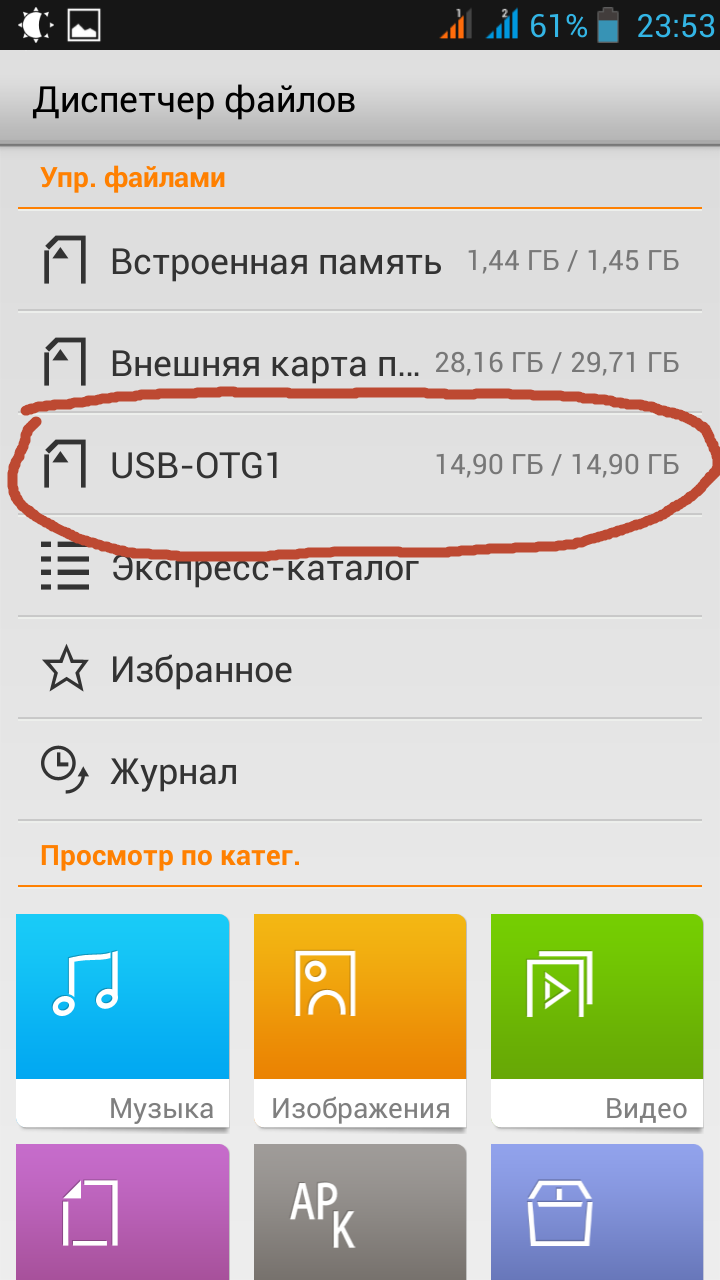Open the USB-OTG1 drive
The width and height of the screenshot is (720, 1280).
click(360, 464)
